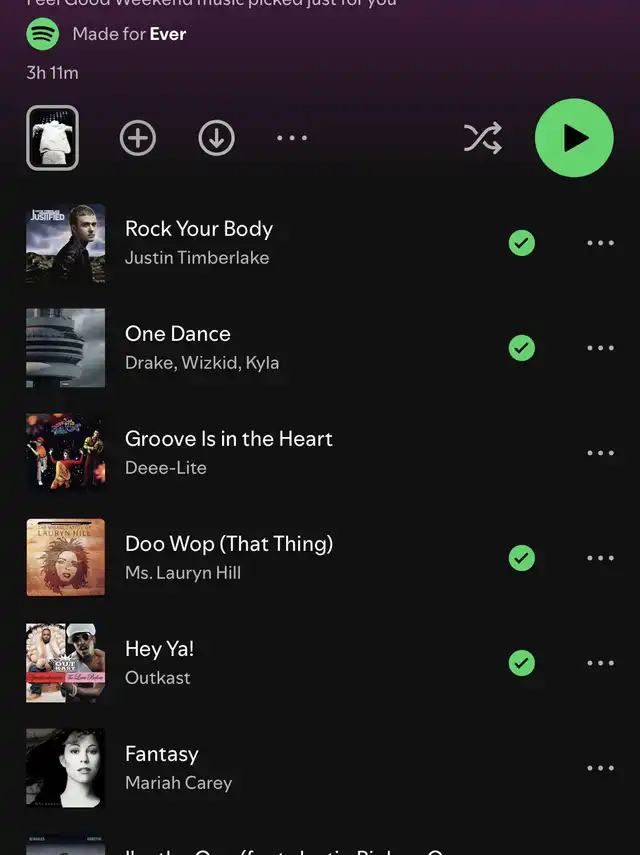
Task: Add this playlist to your library
Action: coord(138,138)
